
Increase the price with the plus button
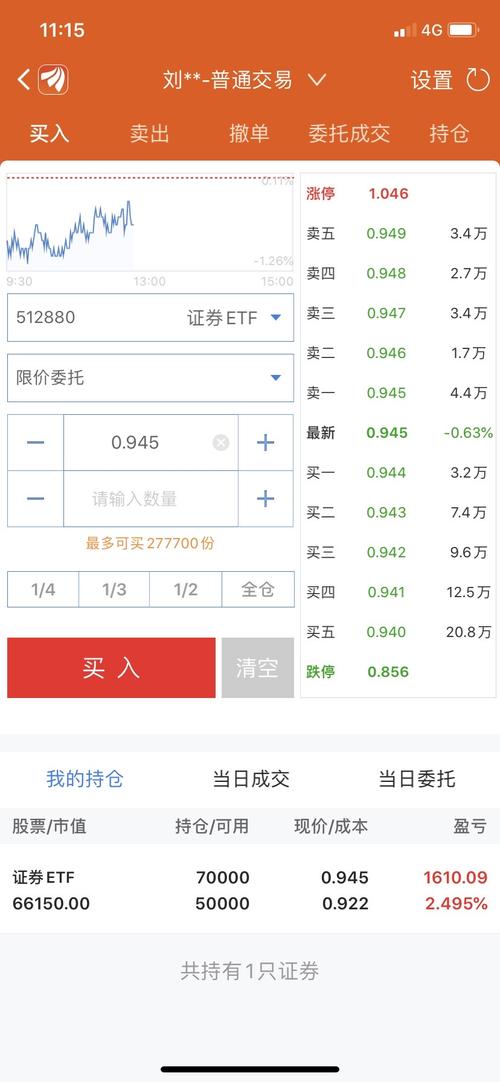tap(266, 442)
